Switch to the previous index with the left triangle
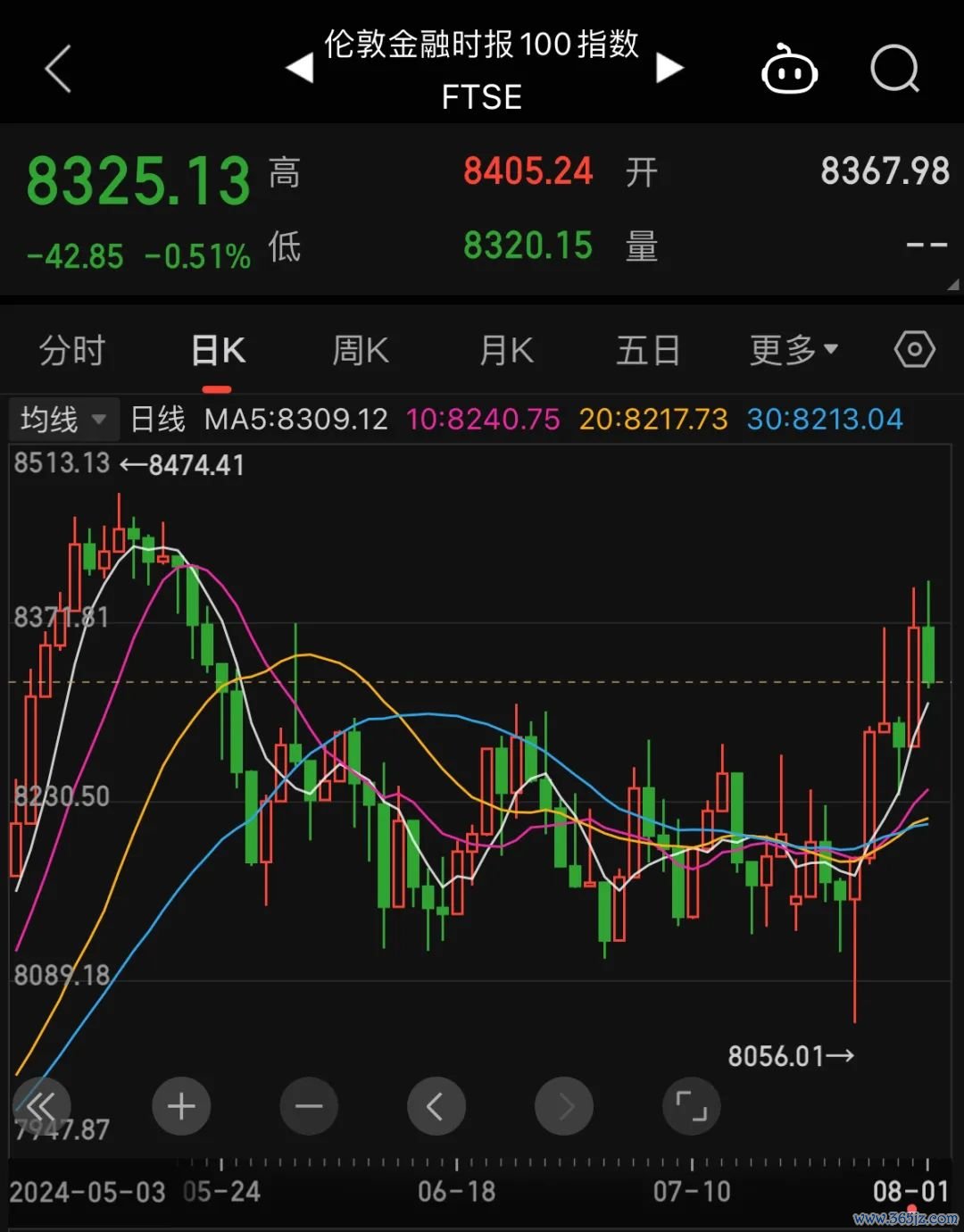Screen dimensions: 964x1232 299,68
